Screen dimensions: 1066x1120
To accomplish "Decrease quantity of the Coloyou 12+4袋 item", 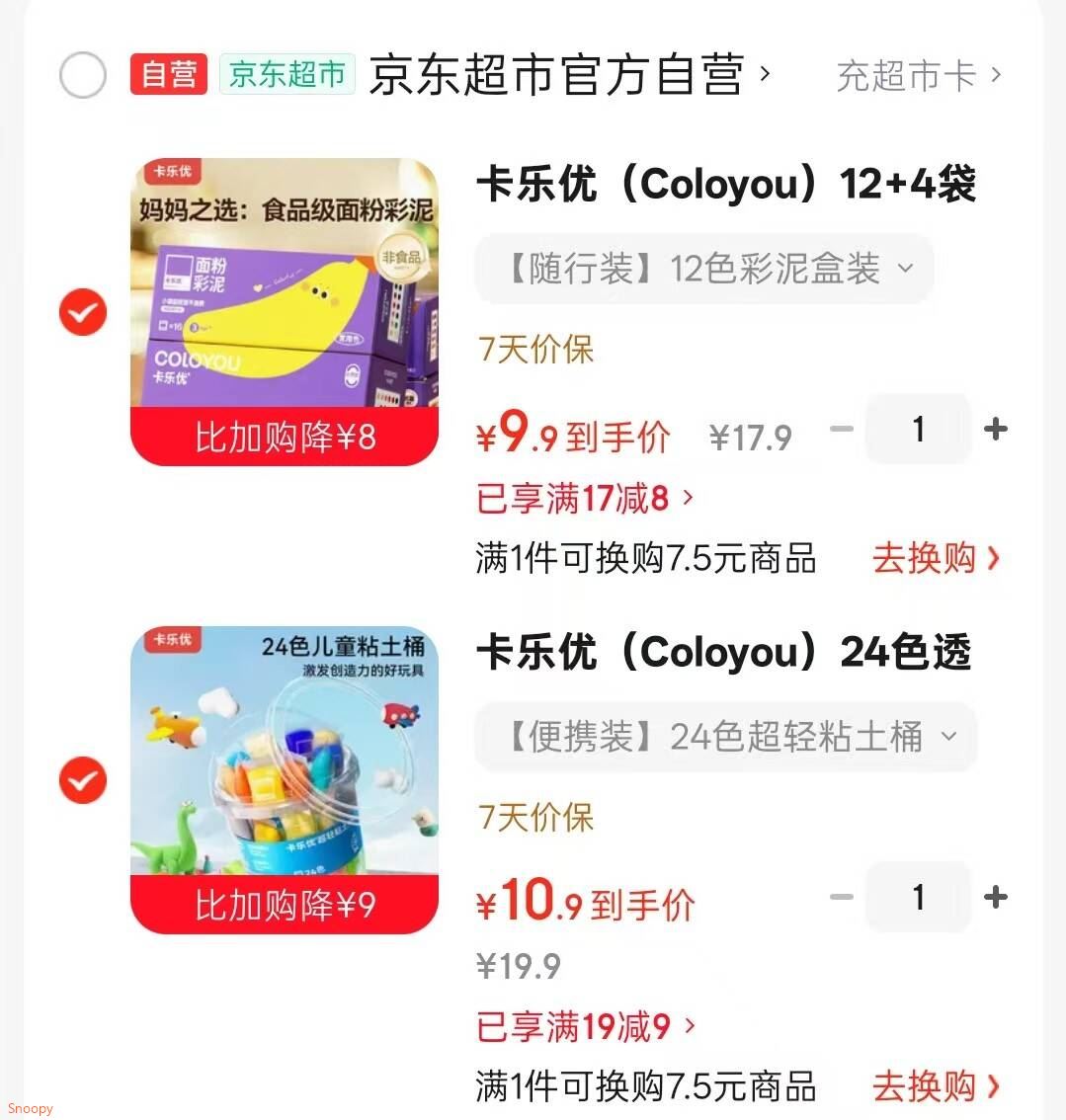I will coord(841,429).
